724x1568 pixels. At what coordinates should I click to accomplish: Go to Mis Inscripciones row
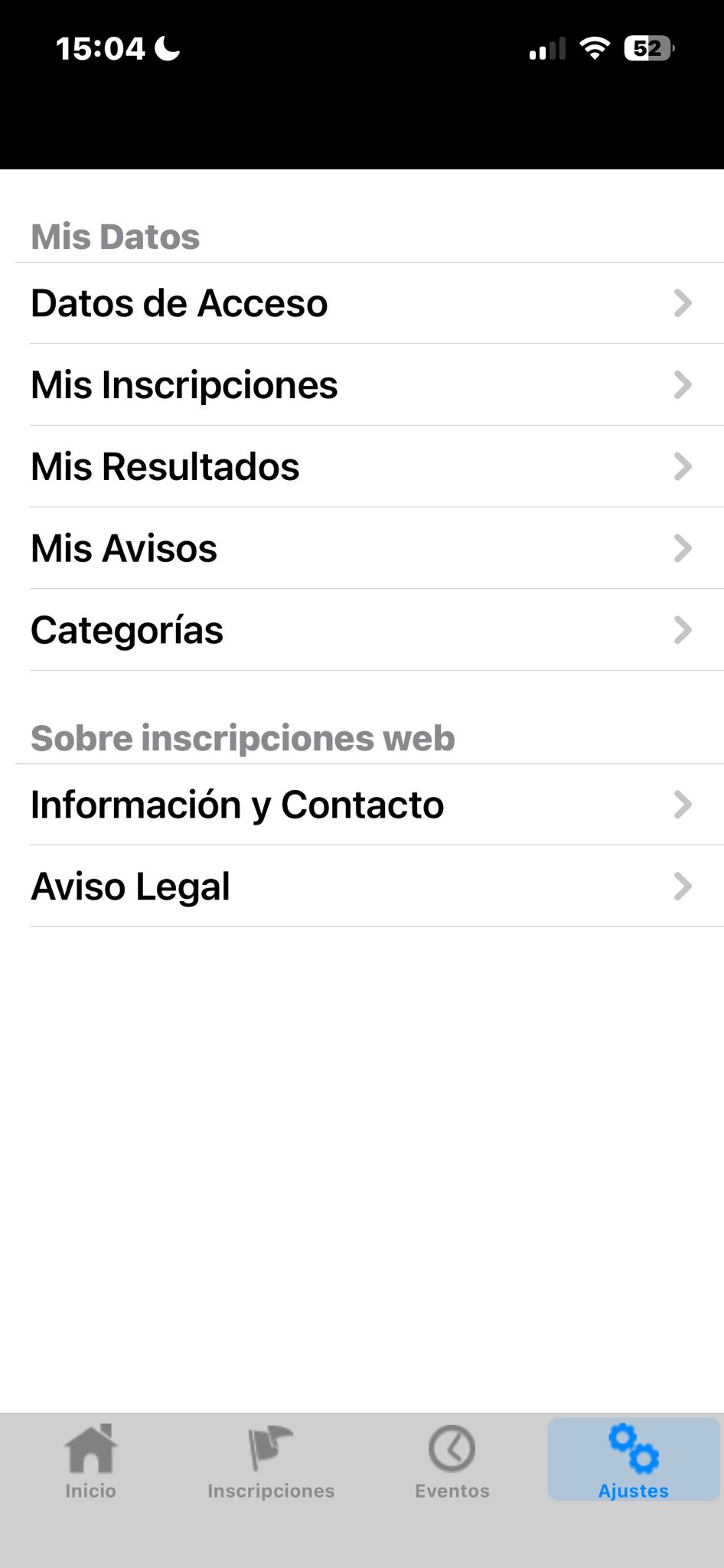pos(361,384)
